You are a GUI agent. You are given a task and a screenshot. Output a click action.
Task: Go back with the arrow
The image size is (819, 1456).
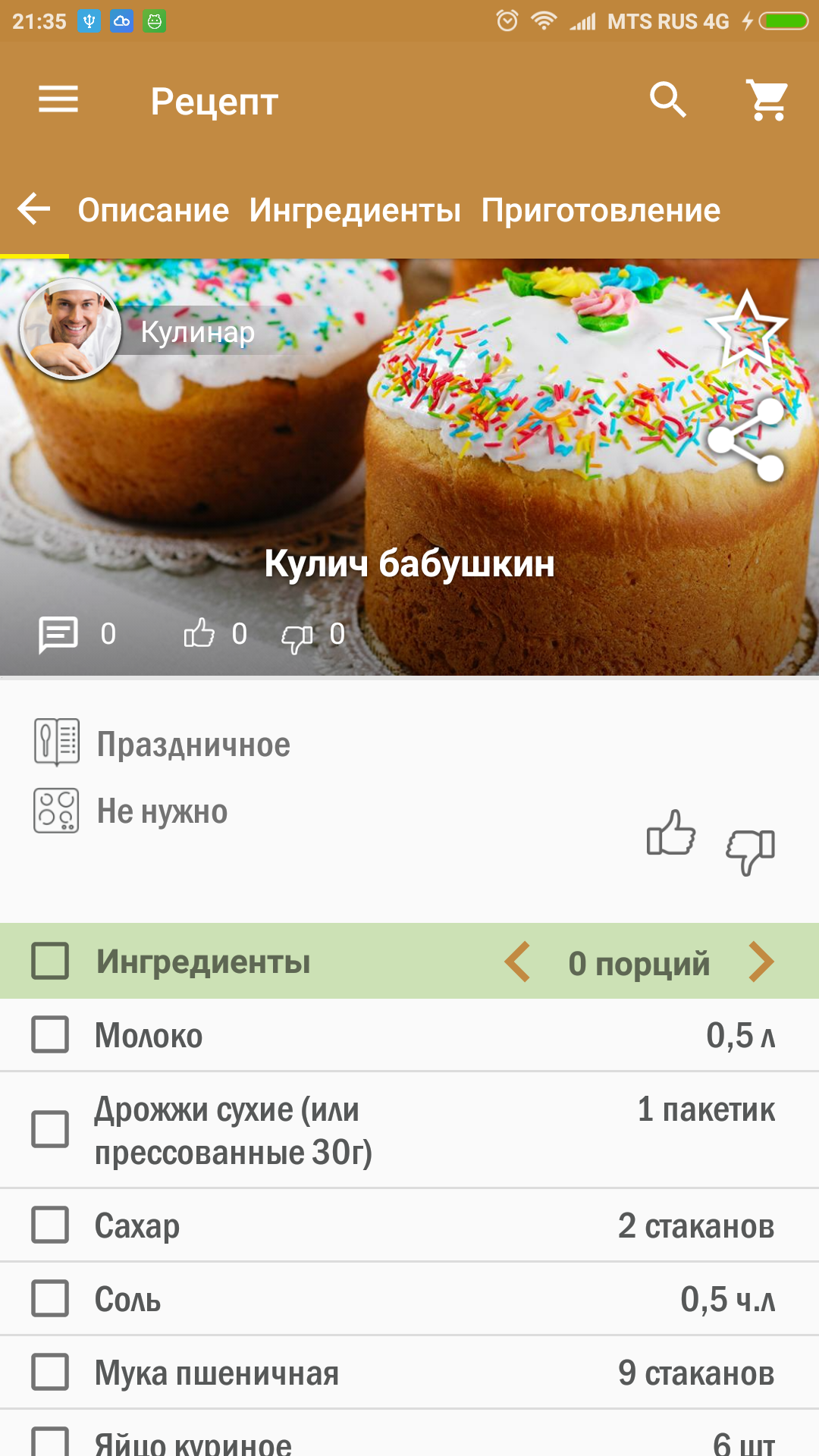[x=34, y=209]
